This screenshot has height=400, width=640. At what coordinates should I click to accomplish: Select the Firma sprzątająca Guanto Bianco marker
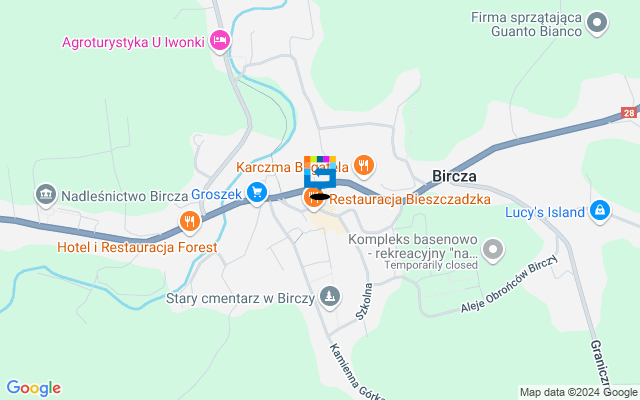point(598,21)
